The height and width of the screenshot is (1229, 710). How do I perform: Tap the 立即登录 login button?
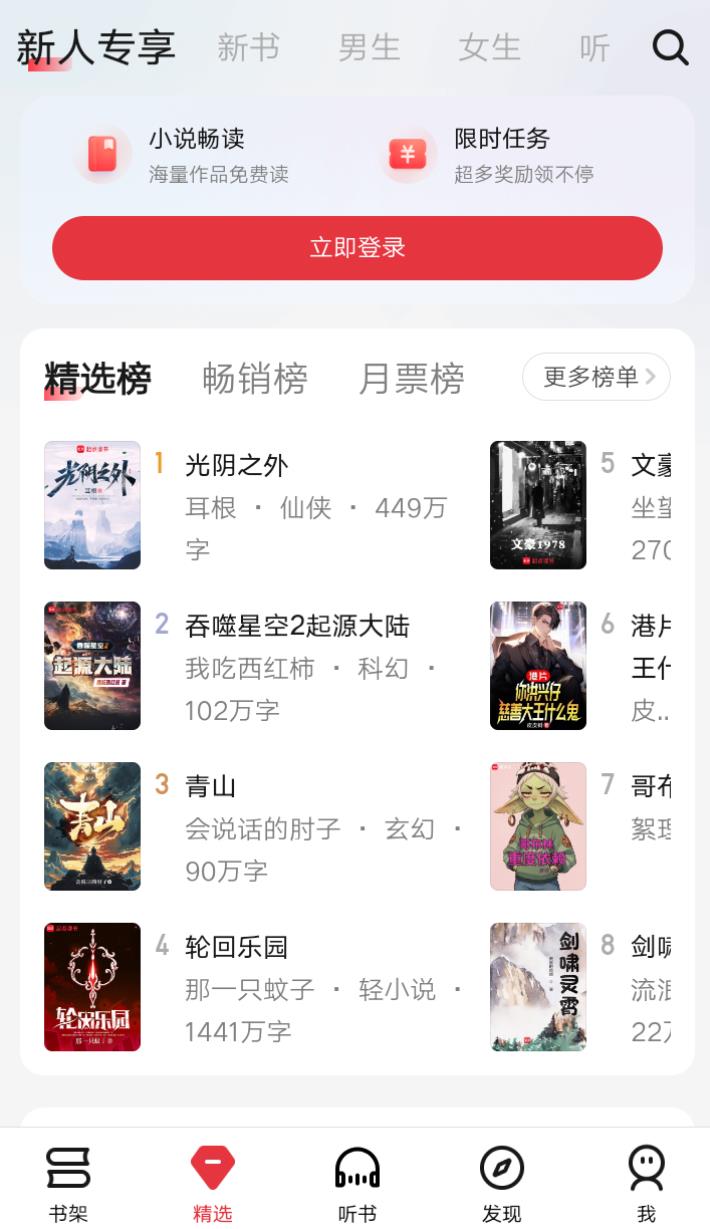[x=357, y=248]
